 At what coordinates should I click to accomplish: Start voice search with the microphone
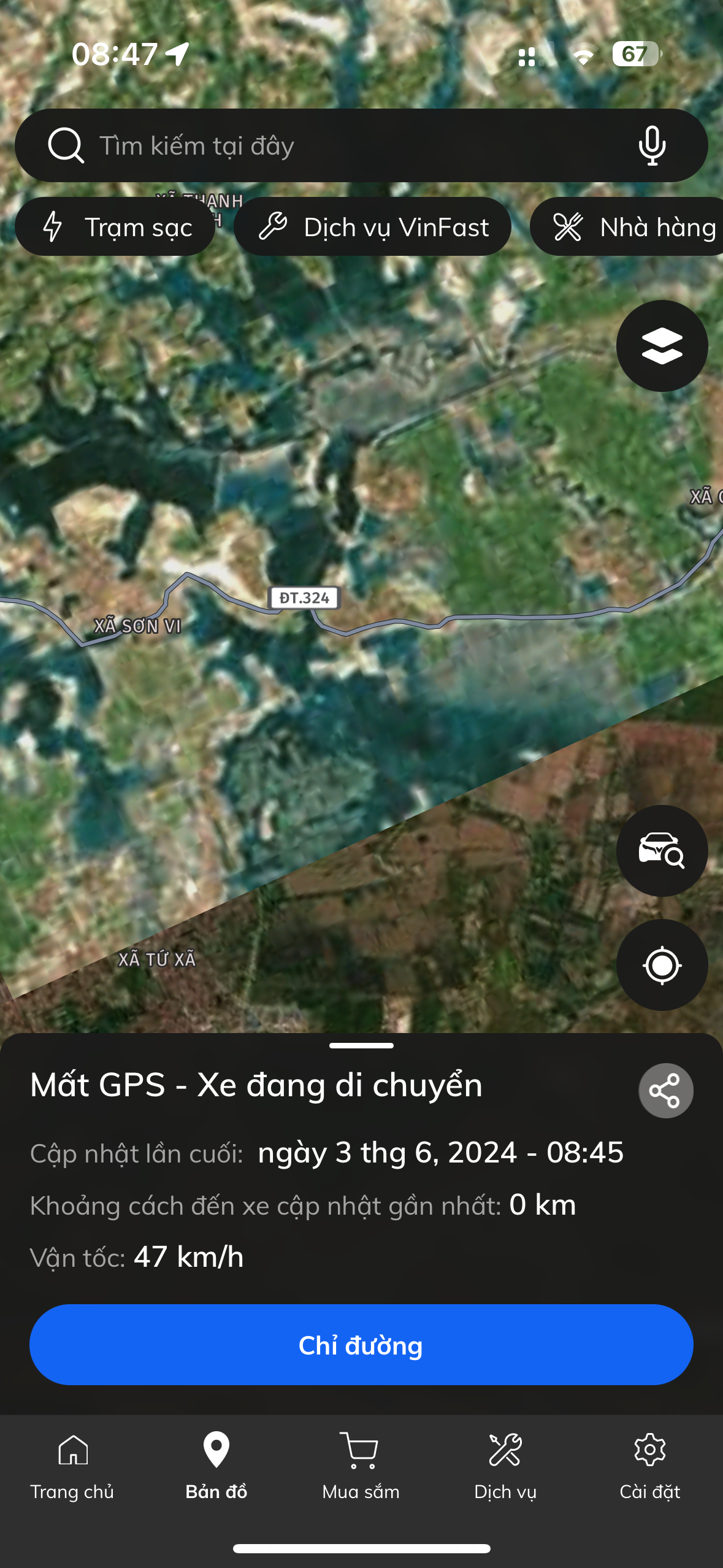coord(652,146)
